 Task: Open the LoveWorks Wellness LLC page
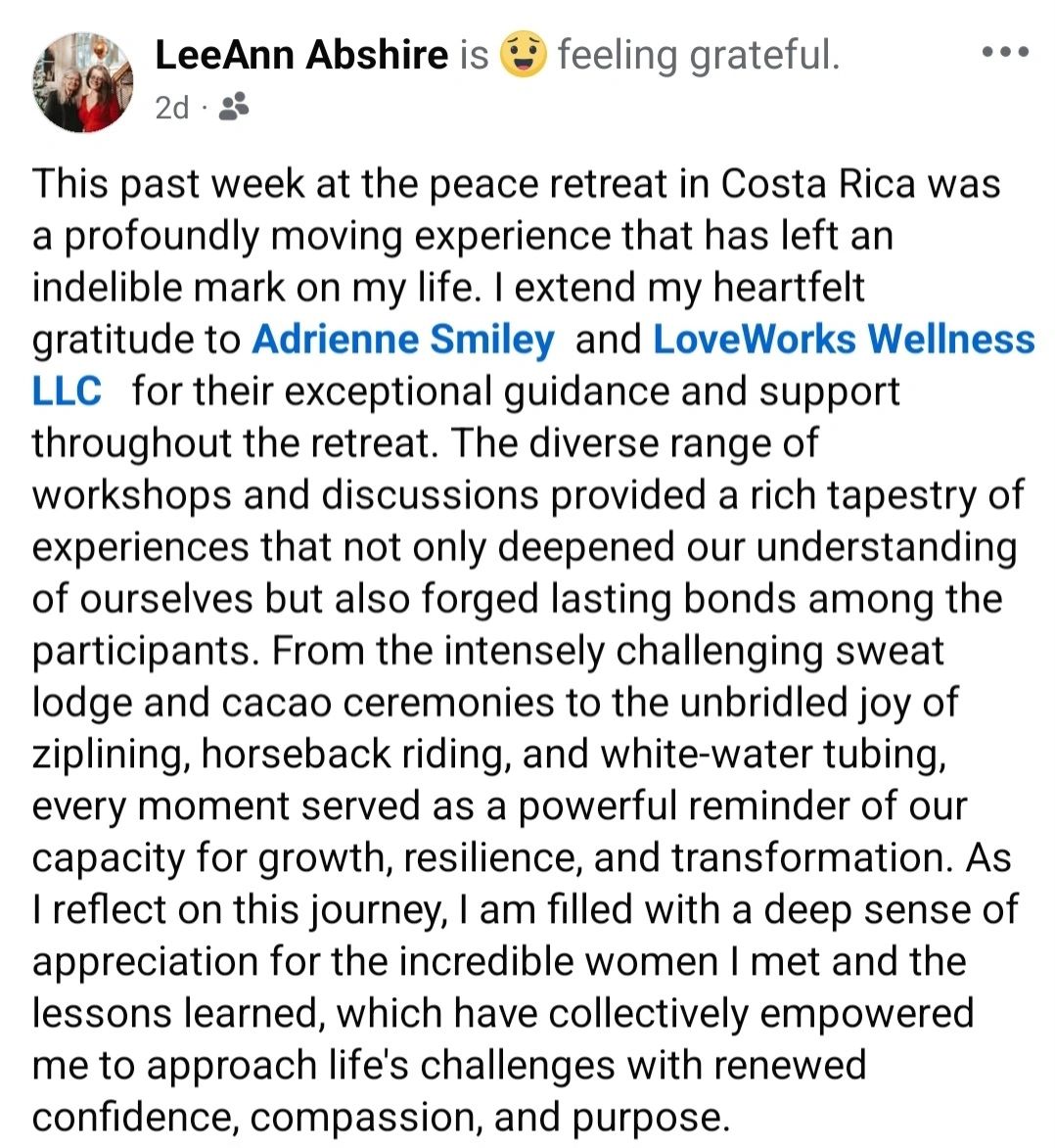click(843, 340)
